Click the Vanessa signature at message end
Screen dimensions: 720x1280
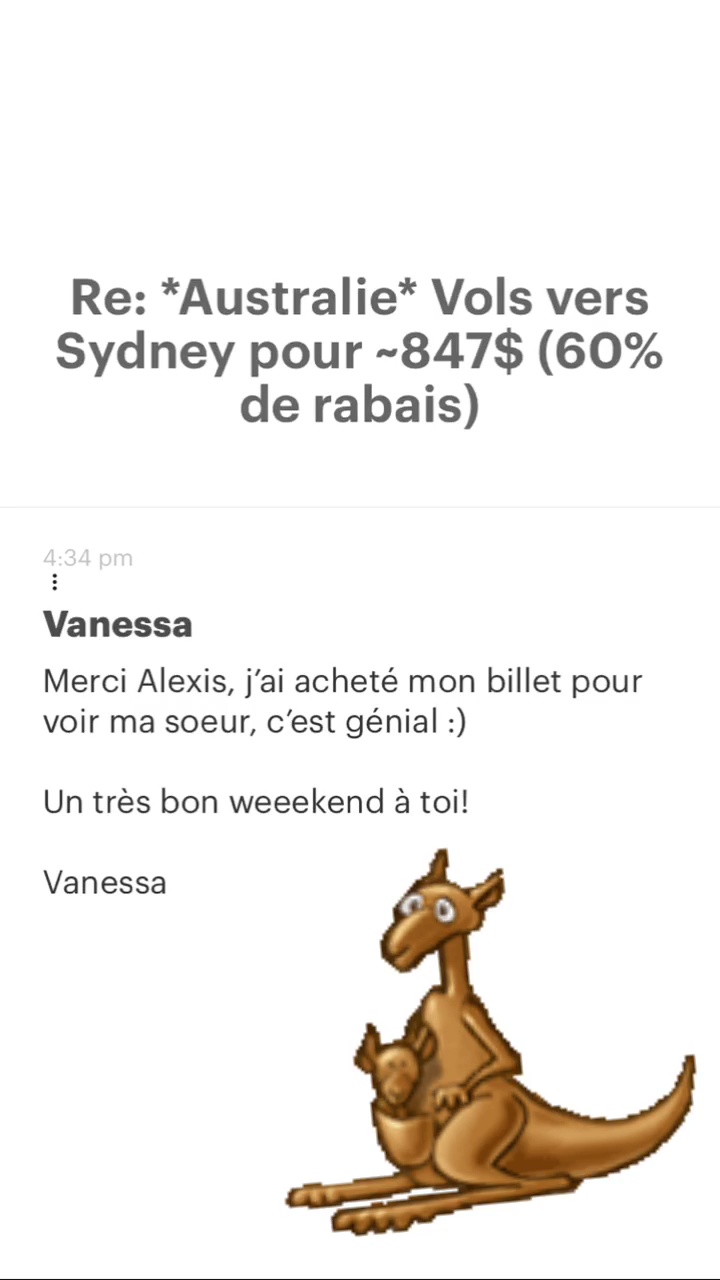[x=105, y=882]
